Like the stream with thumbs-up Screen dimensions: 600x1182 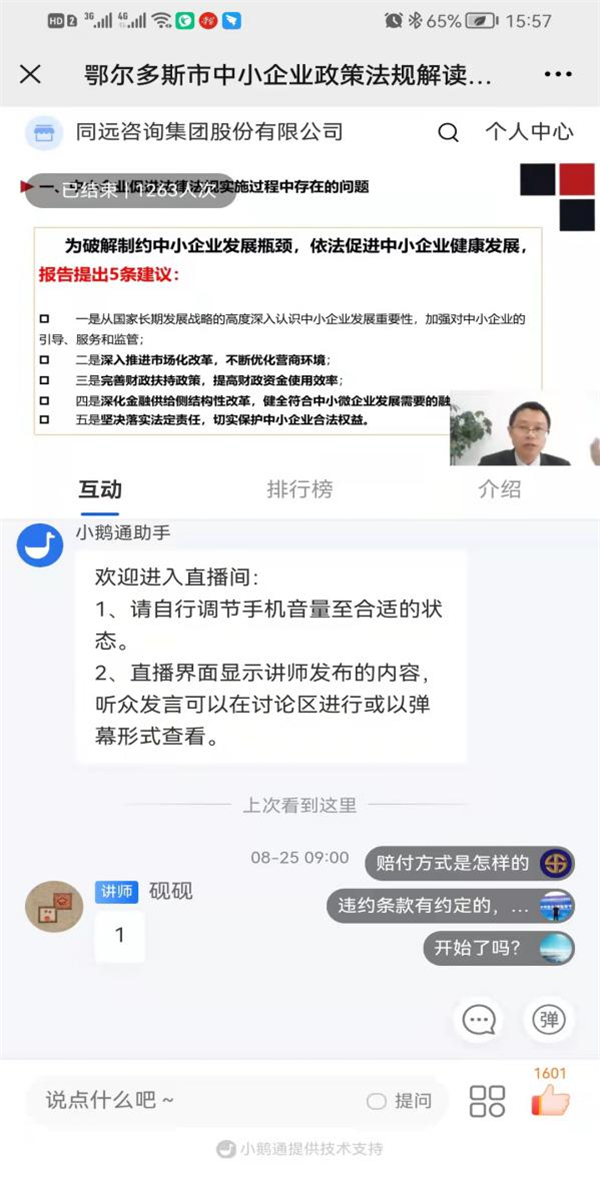pyautogui.click(x=549, y=1100)
